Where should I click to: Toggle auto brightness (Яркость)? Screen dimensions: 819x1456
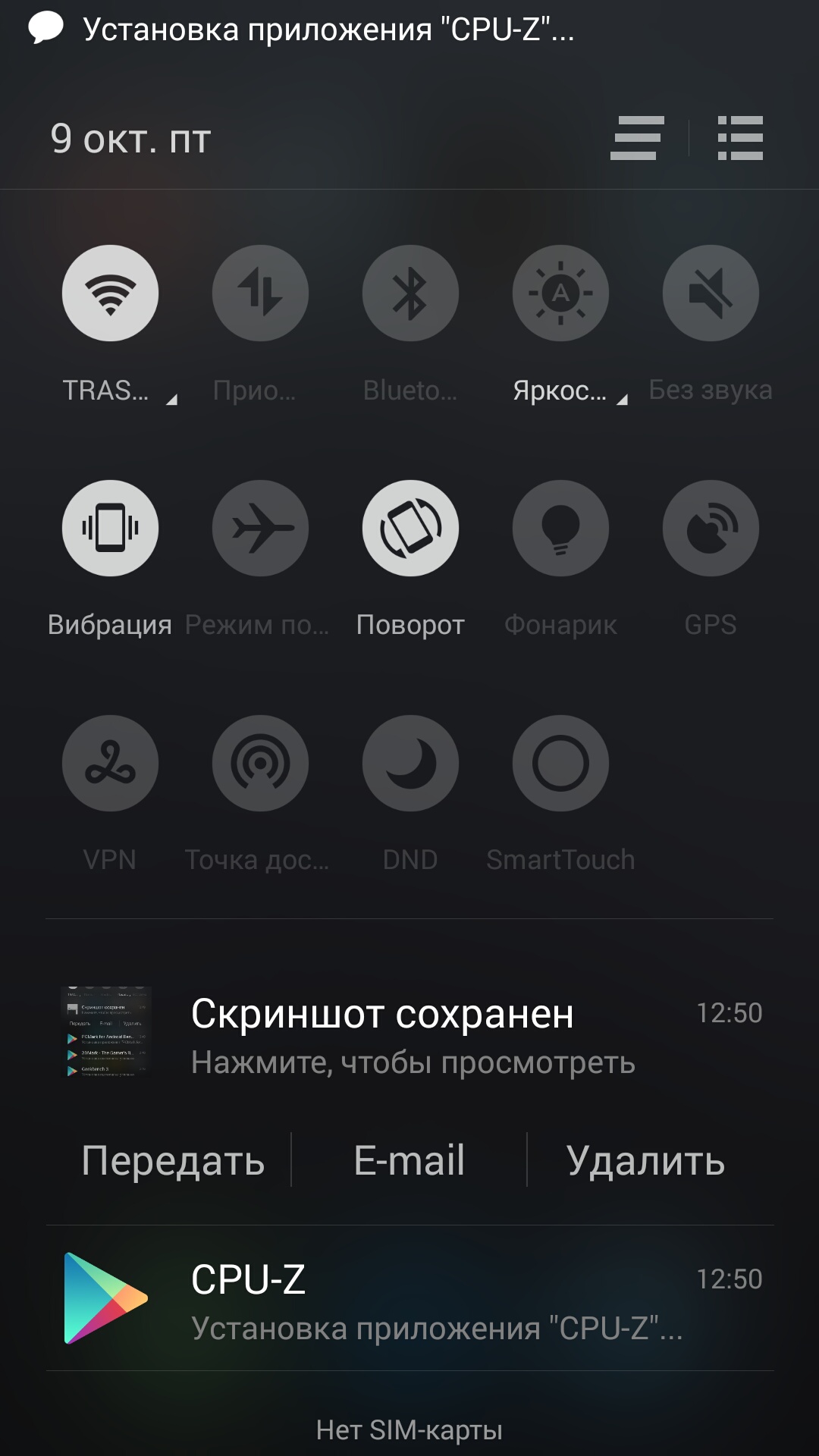[560, 293]
